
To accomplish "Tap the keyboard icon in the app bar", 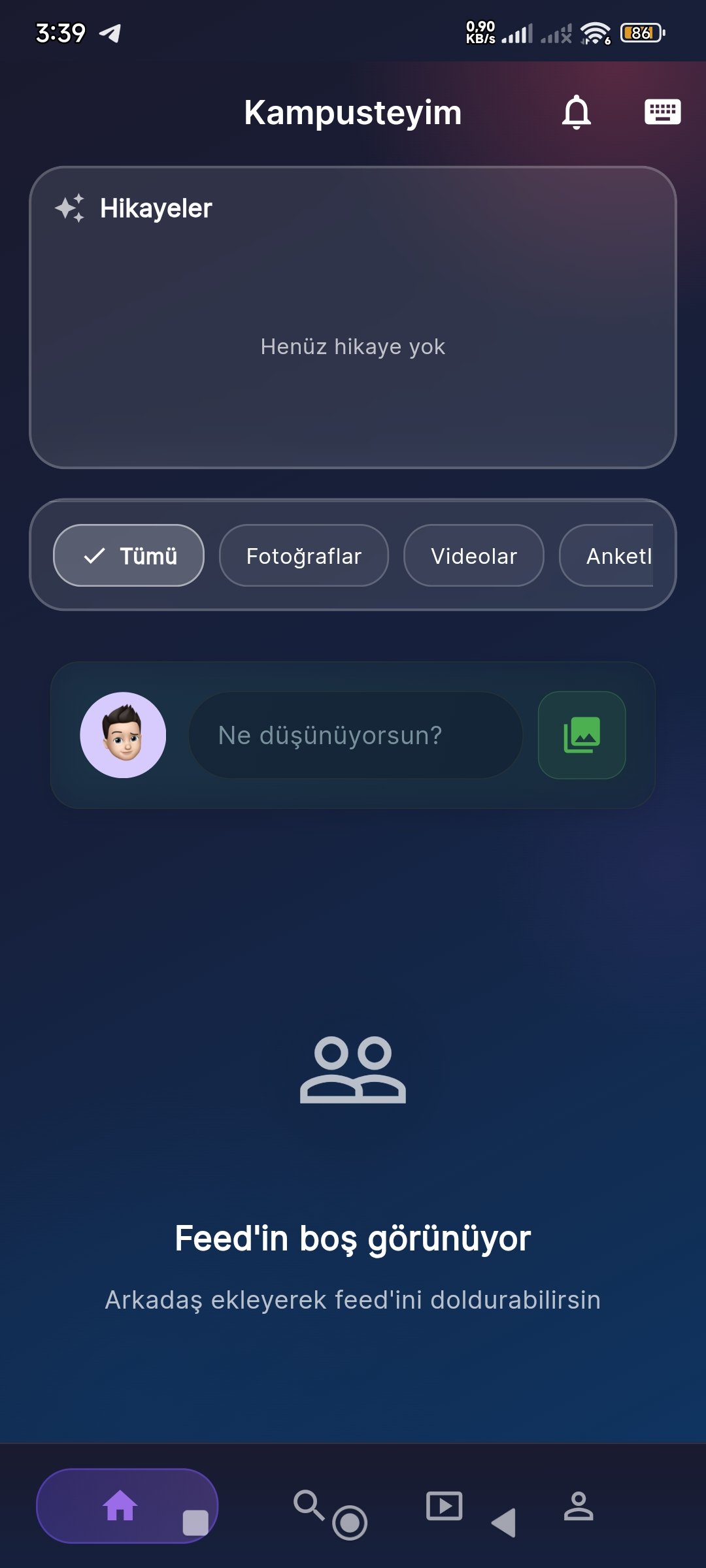I will tap(662, 112).
